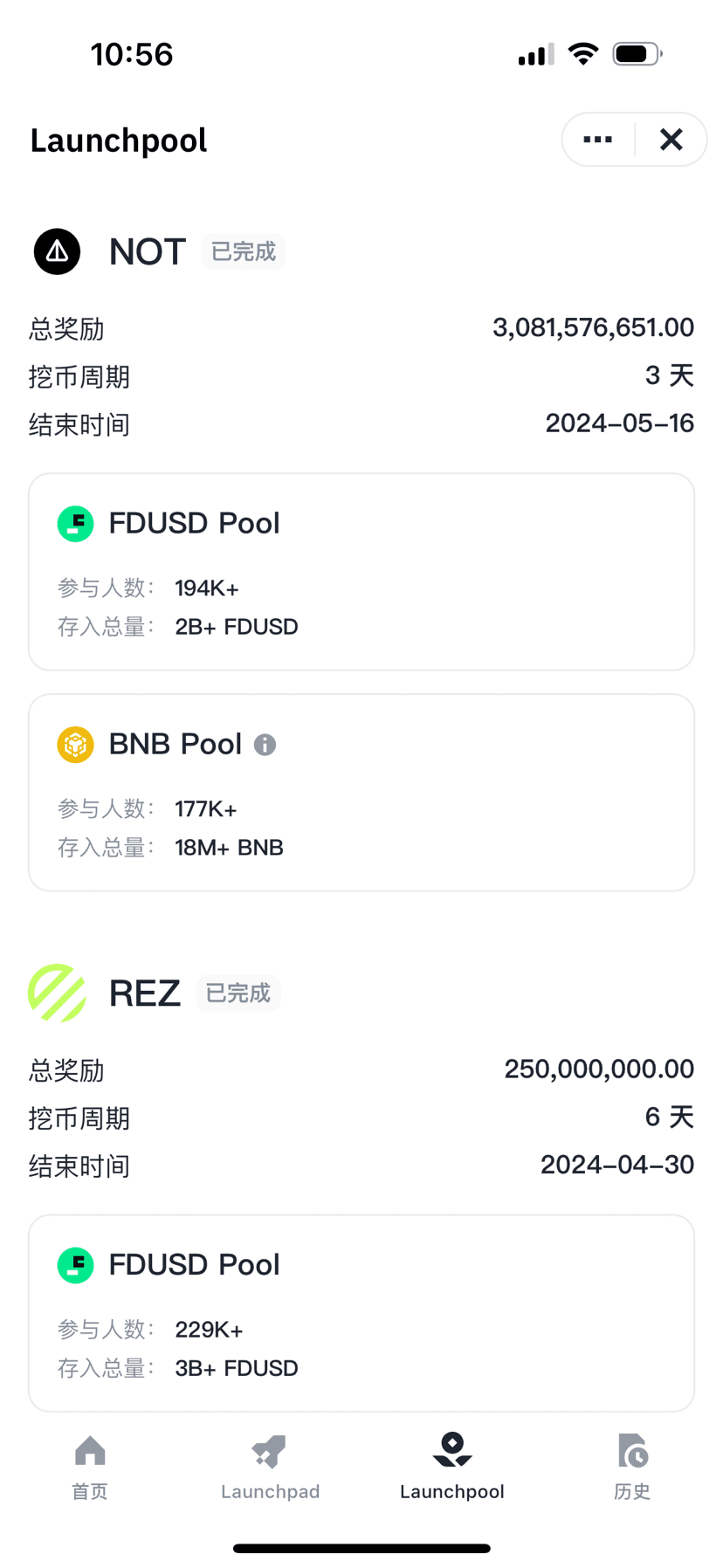Select the Launchpad rocket icon

click(x=270, y=1451)
